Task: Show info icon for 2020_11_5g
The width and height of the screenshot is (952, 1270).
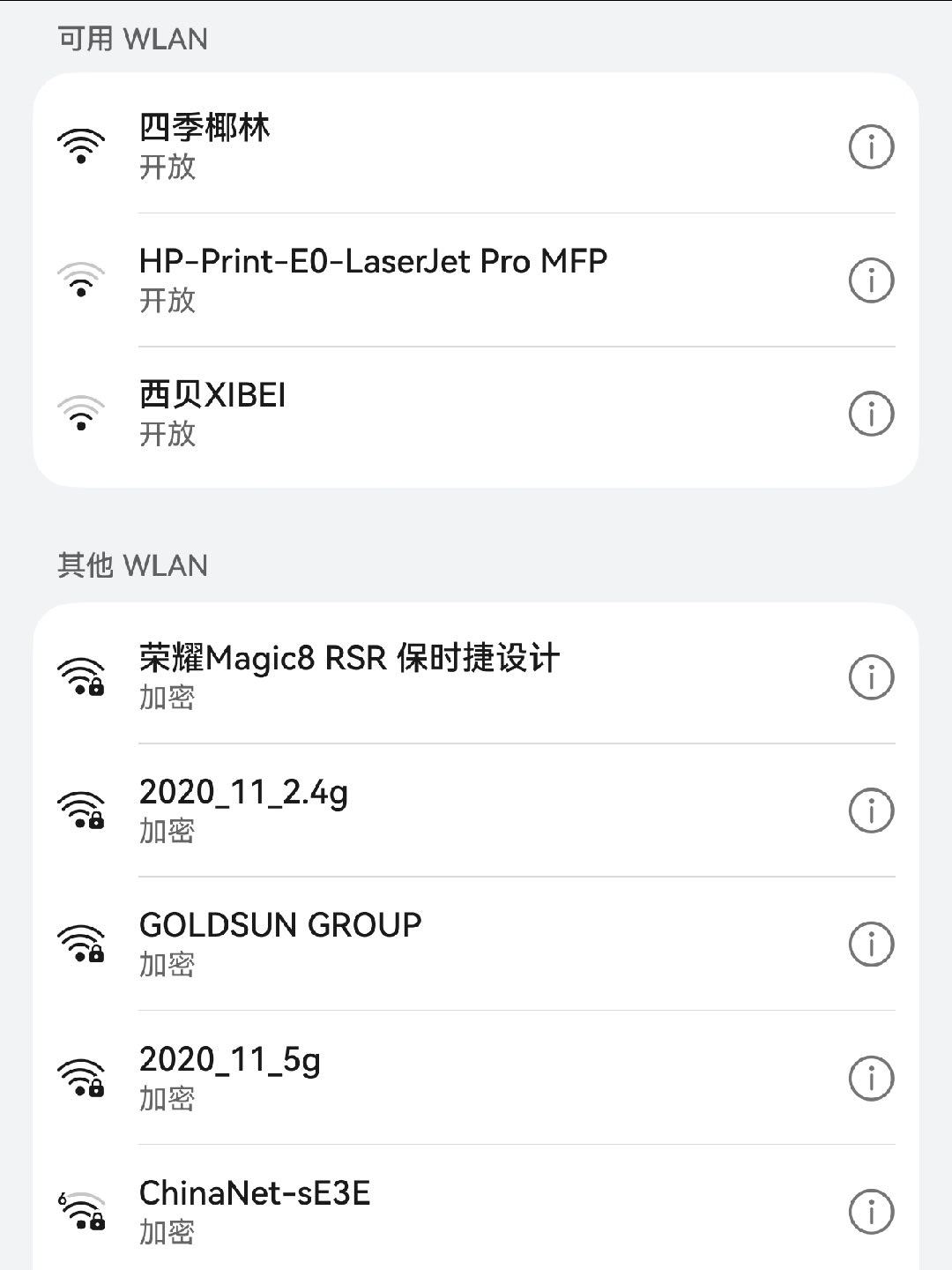Action: tap(871, 1078)
